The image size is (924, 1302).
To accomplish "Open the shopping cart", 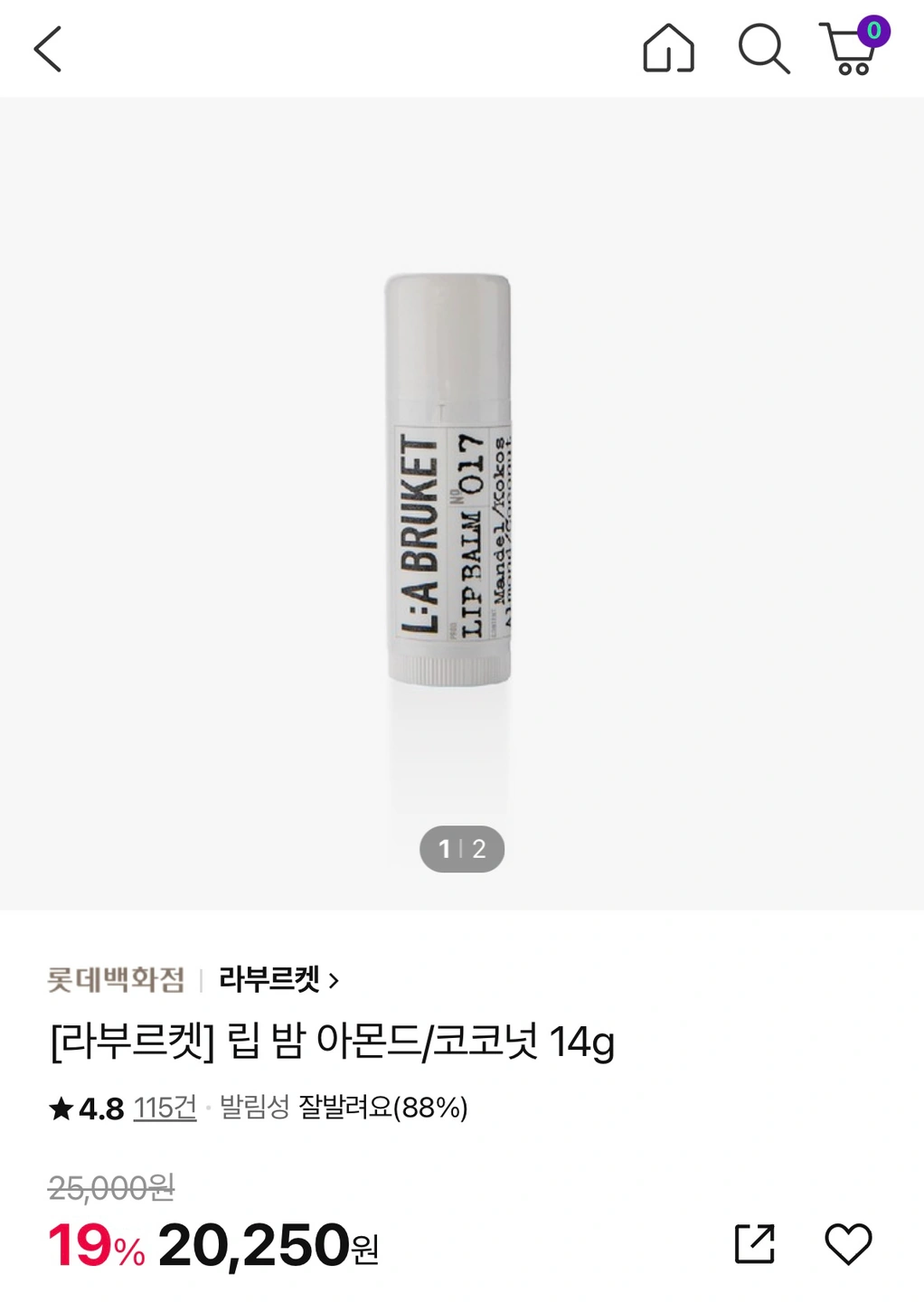I will click(x=853, y=46).
